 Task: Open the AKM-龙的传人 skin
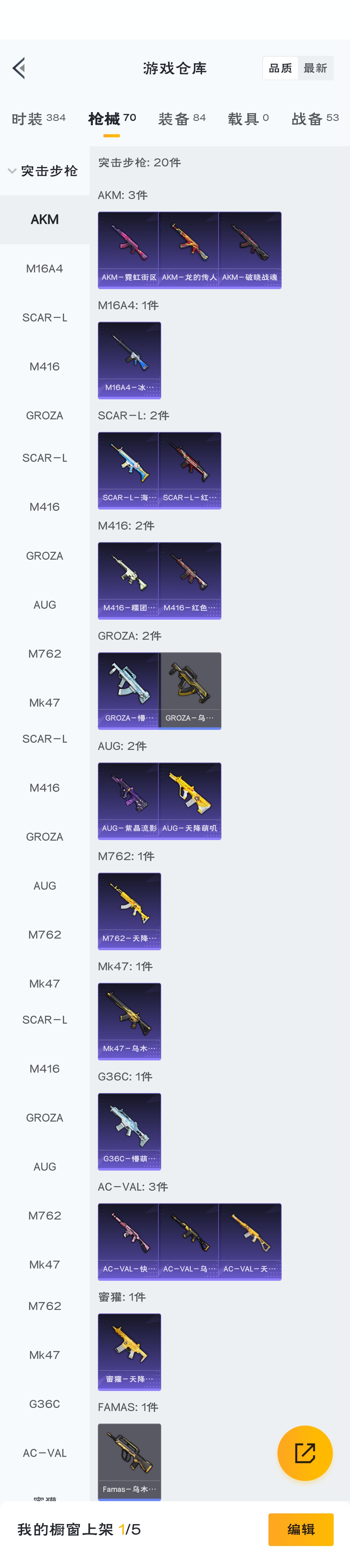tap(189, 250)
